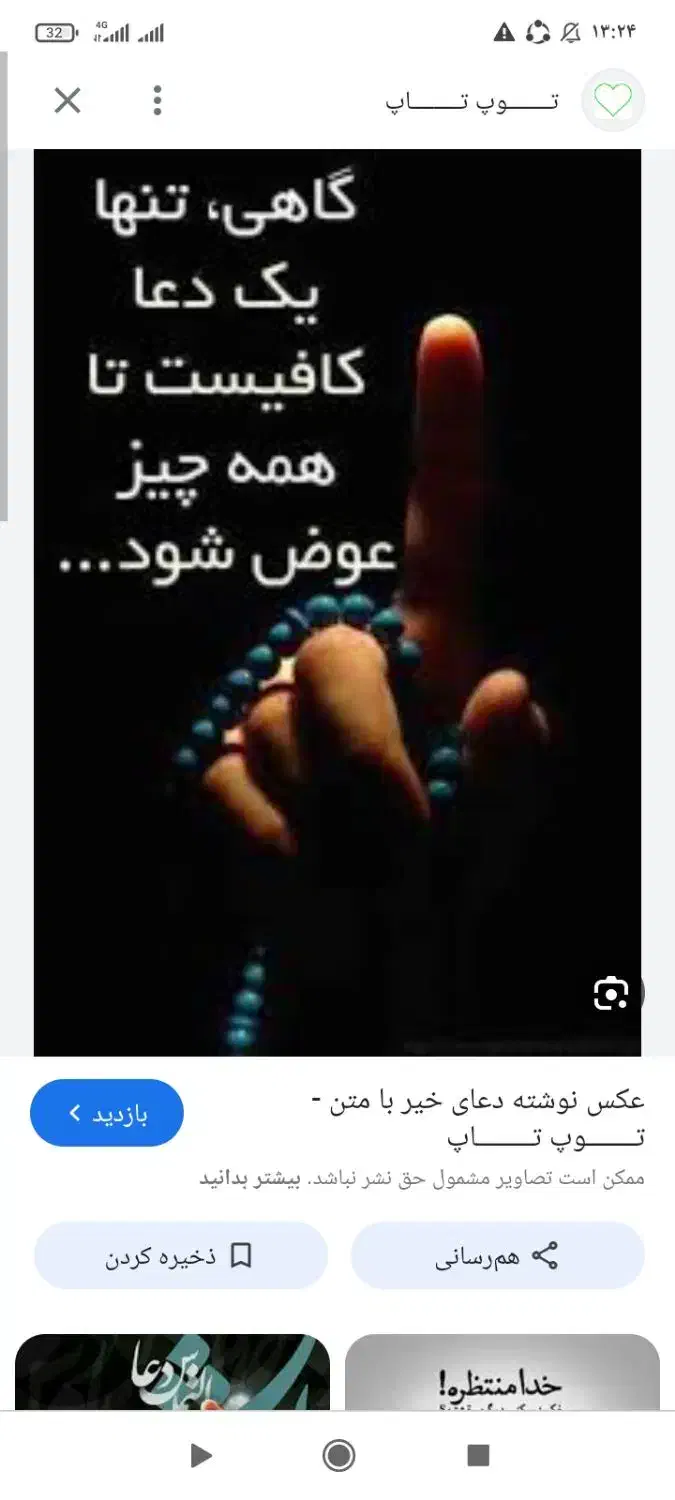Close the image viewer
The width and height of the screenshot is (675, 1500).
pyautogui.click(x=67, y=100)
